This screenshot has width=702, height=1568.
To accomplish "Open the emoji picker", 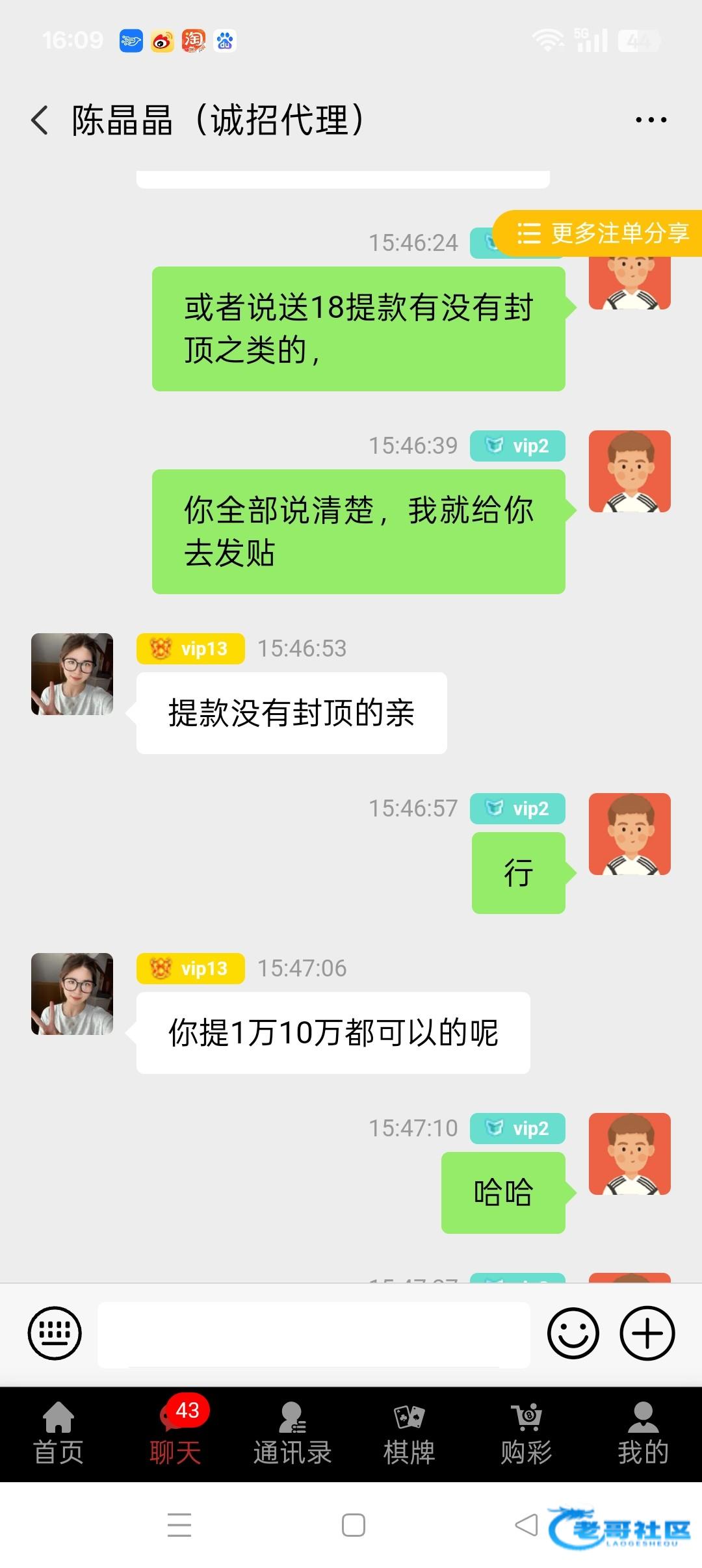I will coord(573,1333).
